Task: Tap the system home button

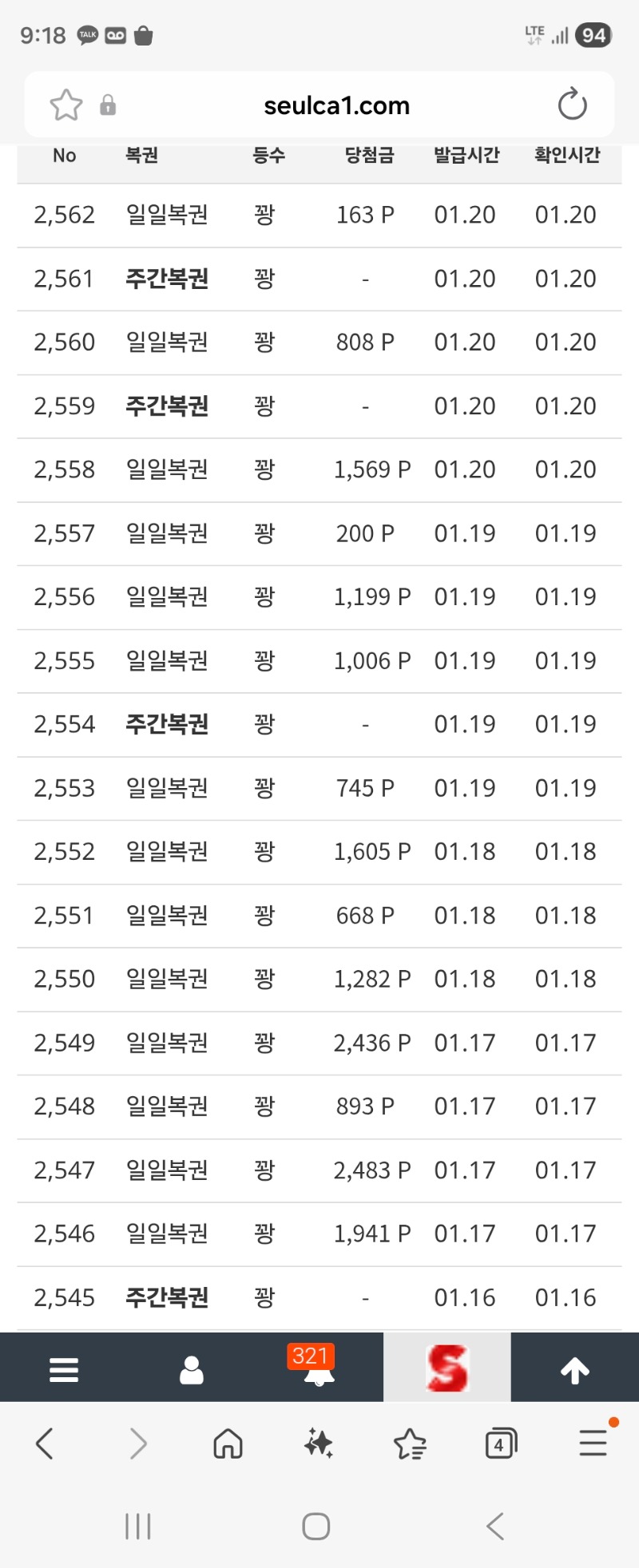Action: (316, 1526)
